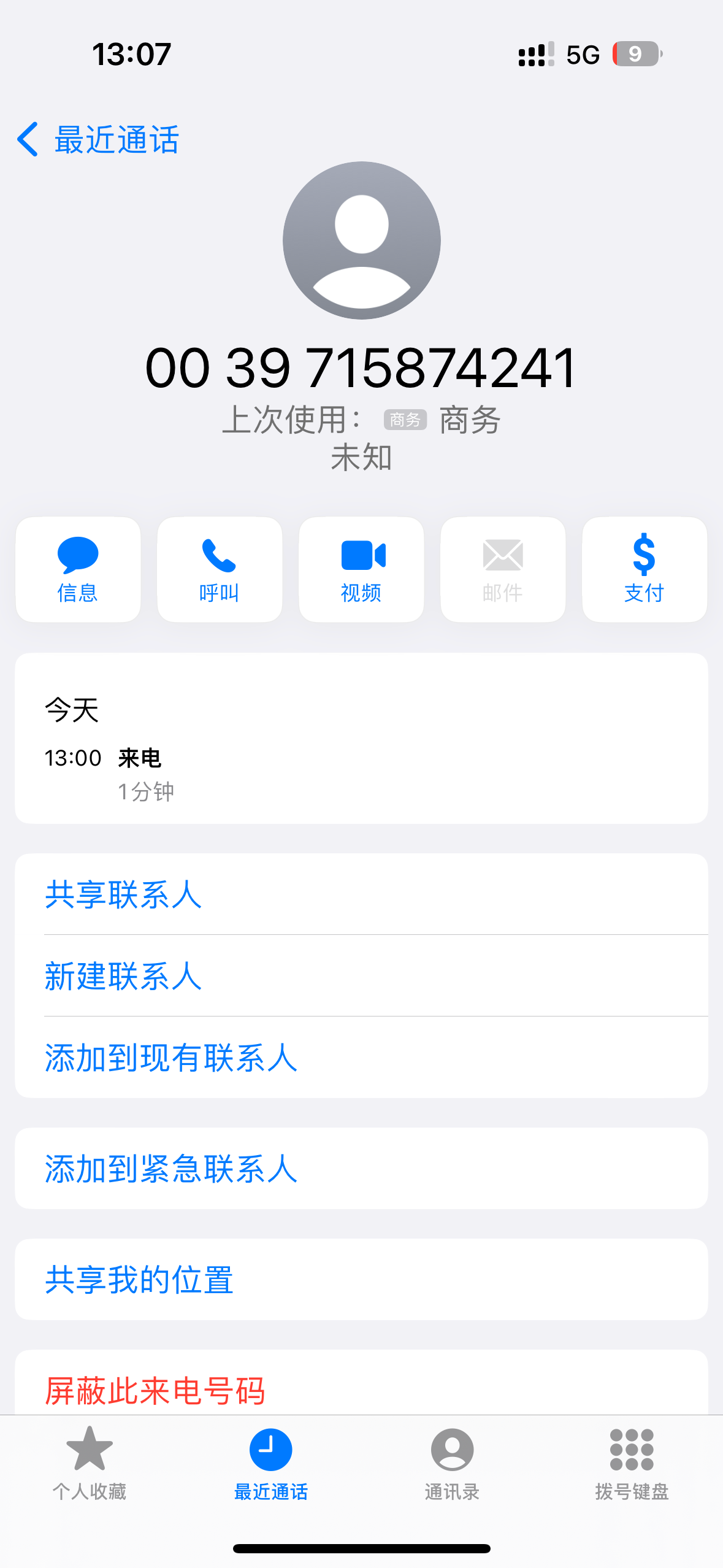Image resolution: width=723 pixels, height=1568 pixels.
Task: Call this number with 呼叫
Action: (220, 569)
